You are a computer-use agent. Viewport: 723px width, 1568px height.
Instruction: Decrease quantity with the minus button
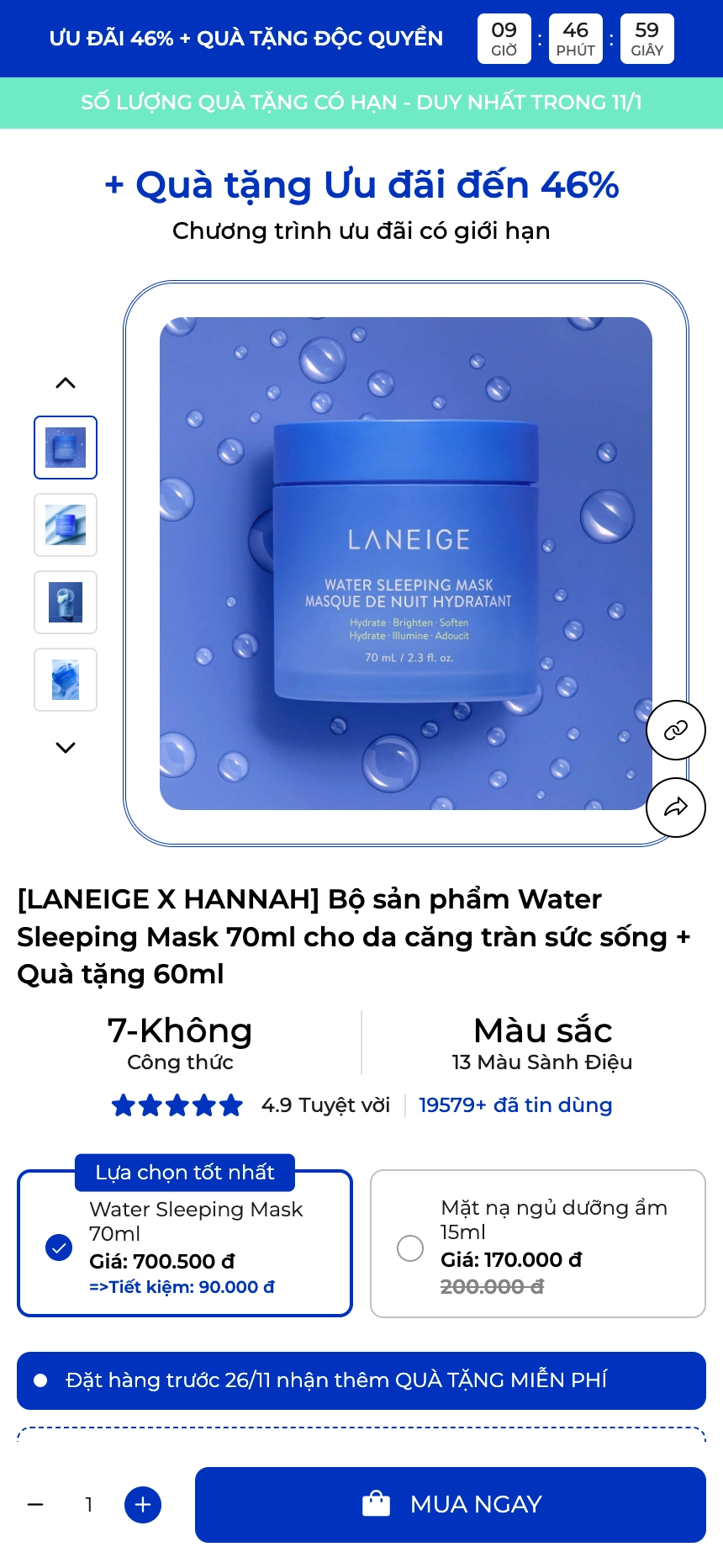[x=35, y=1504]
